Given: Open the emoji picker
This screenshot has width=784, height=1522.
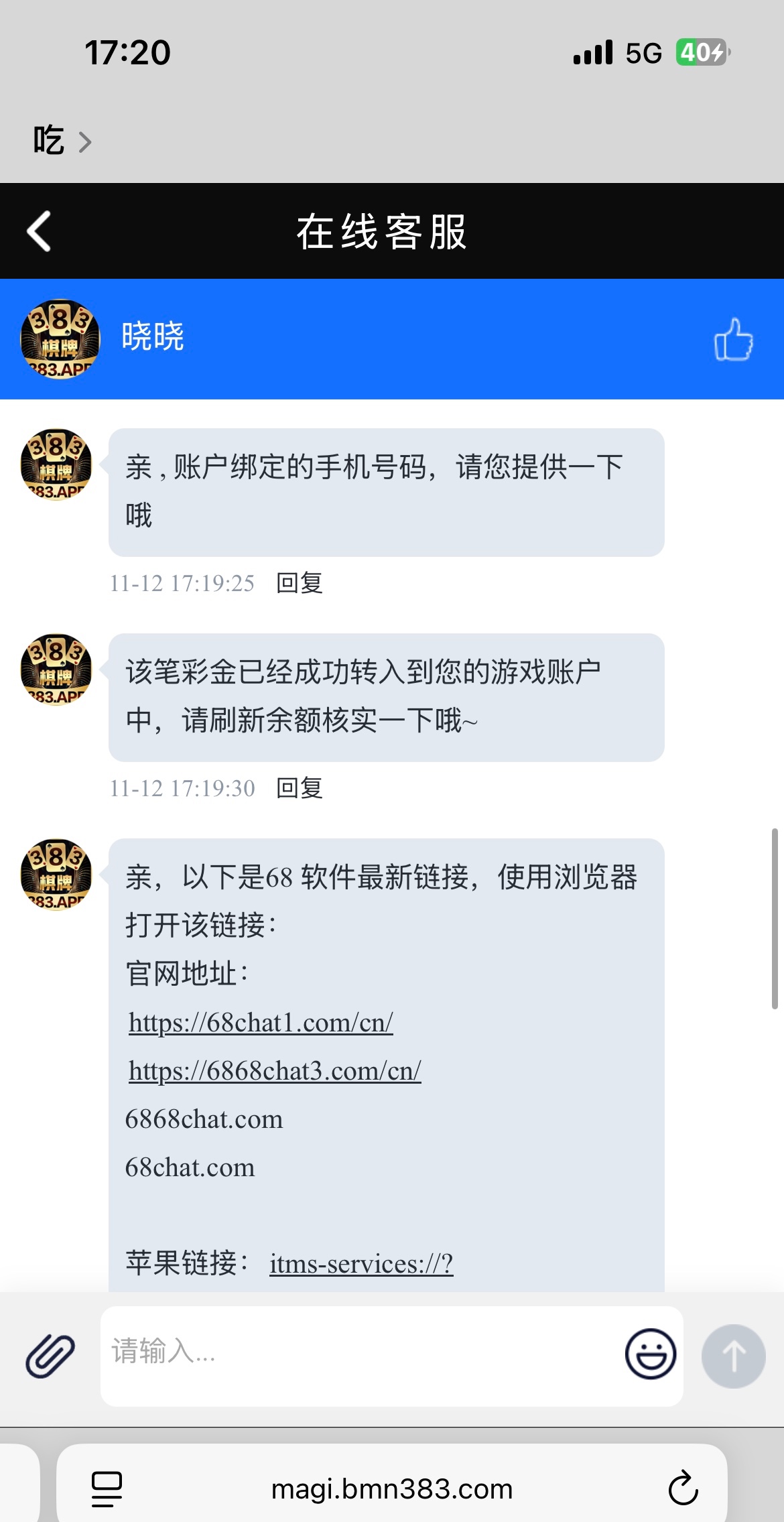Looking at the screenshot, I should [x=650, y=1354].
